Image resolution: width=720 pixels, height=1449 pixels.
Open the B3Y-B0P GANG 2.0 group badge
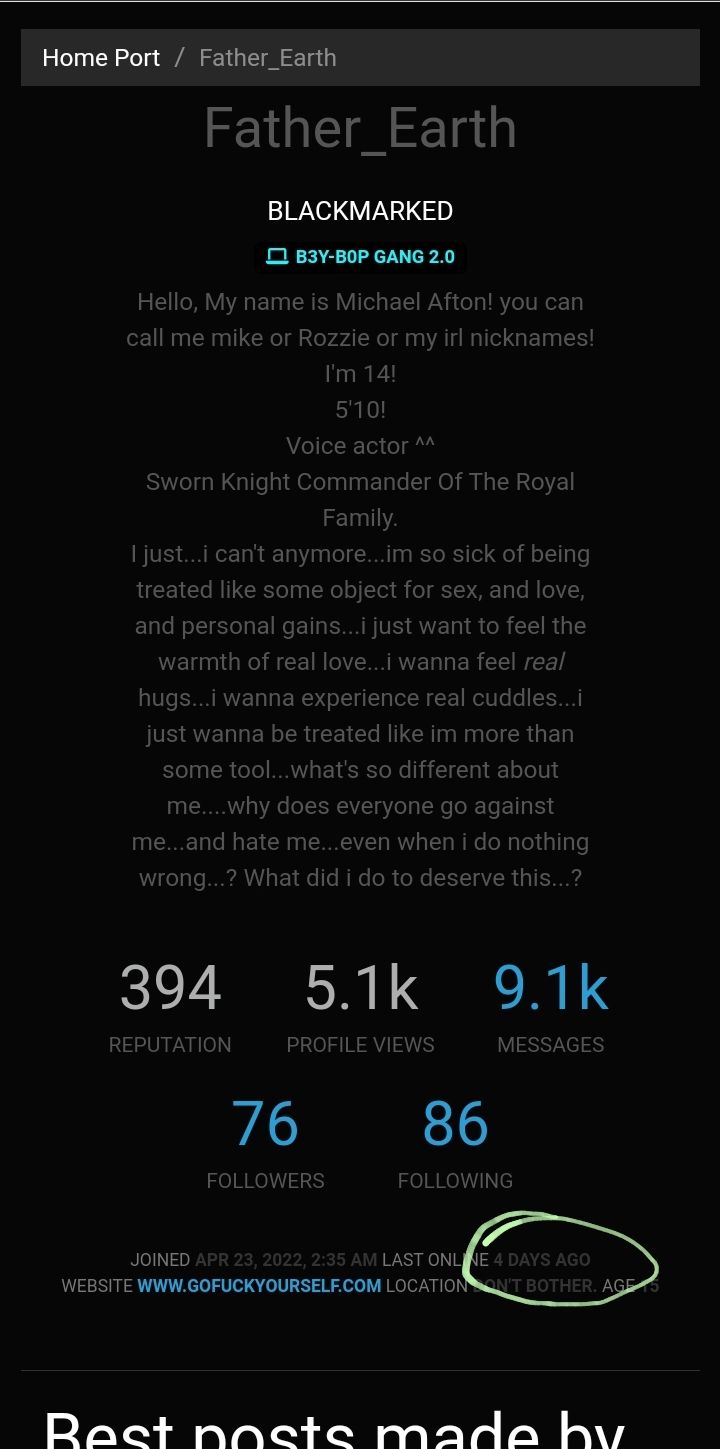pos(360,257)
